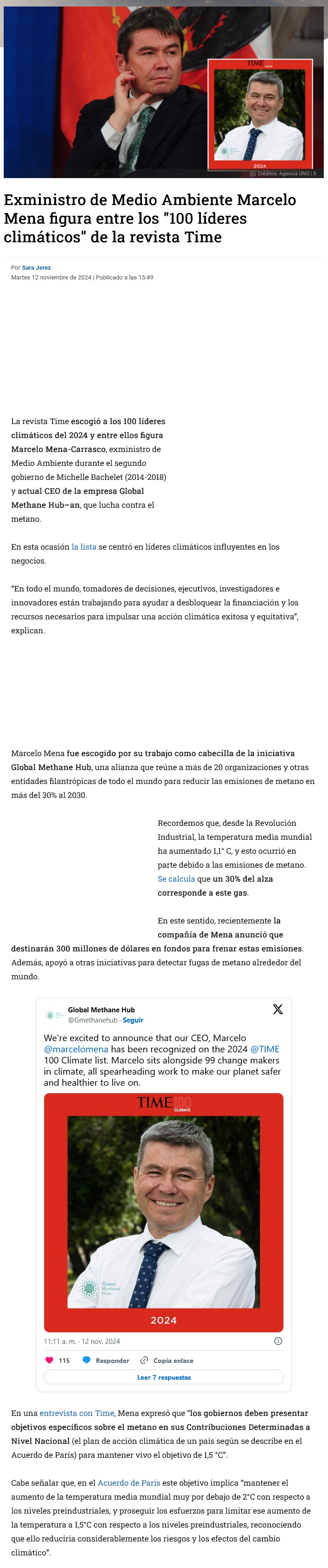Image resolution: width=328 pixels, height=1568 pixels.
Task: Copy the tweet link with Copia enlace
Action: (167, 1360)
